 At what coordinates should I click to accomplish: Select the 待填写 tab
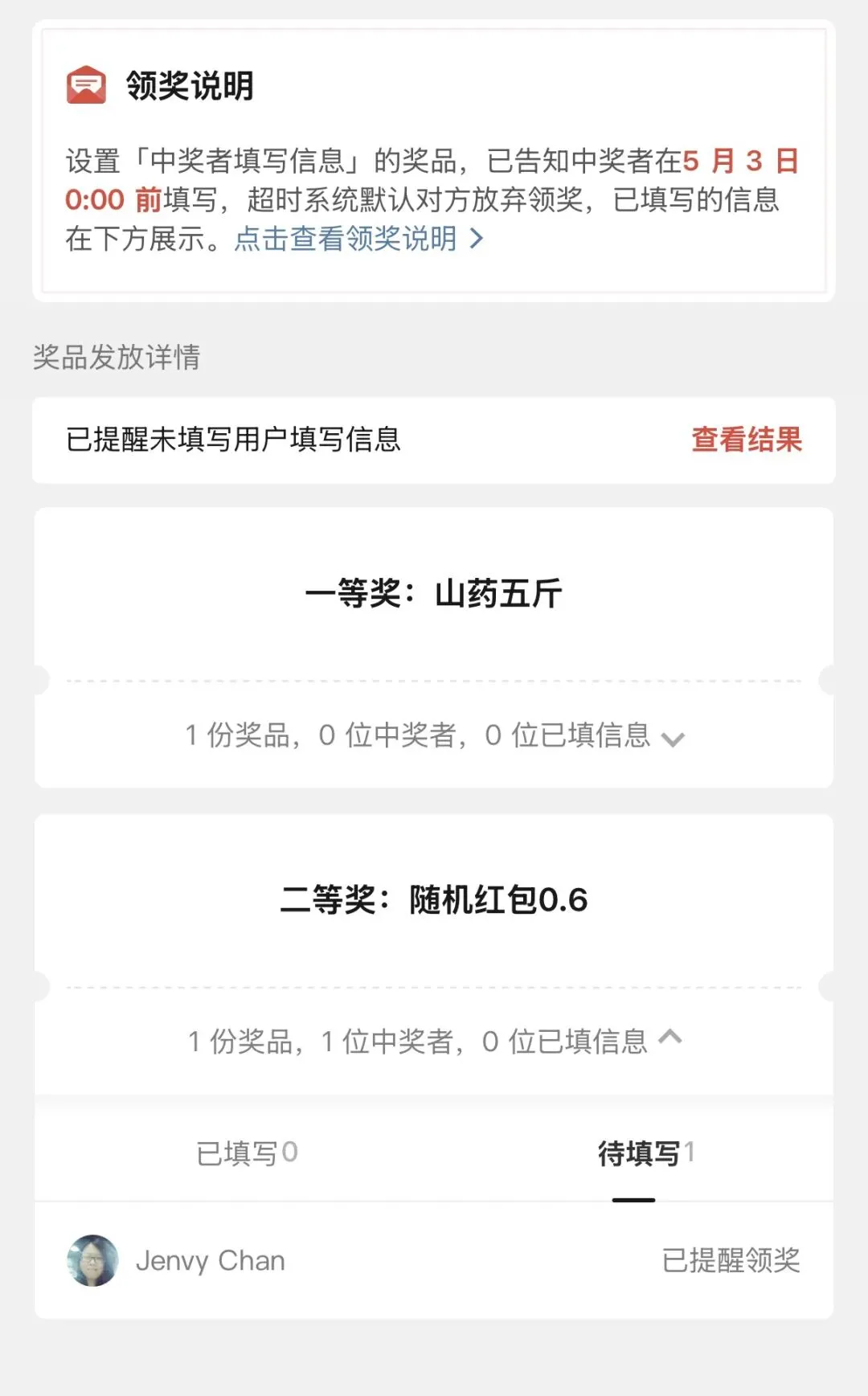click(x=645, y=1152)
